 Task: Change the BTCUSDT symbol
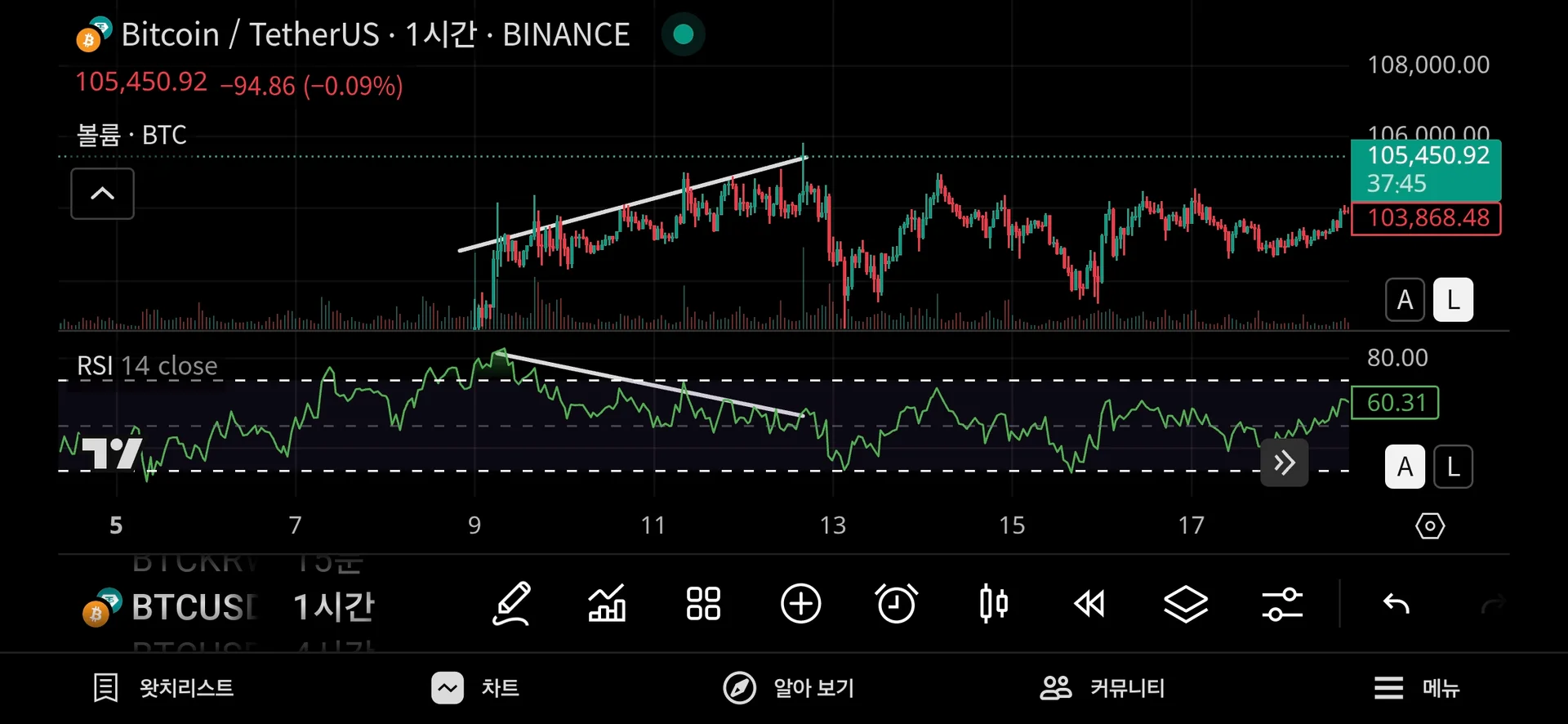pyautogui.click(x=171, y=608)
